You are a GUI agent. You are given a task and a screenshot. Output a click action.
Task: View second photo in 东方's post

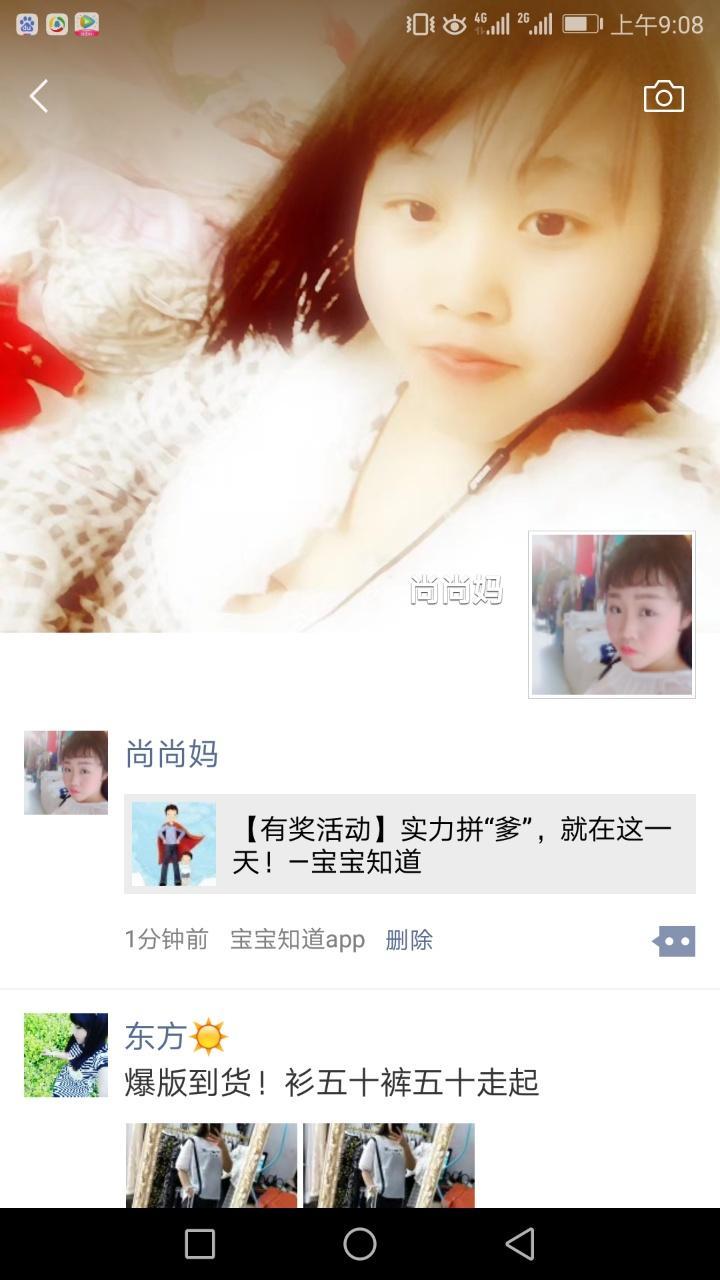389,1165
